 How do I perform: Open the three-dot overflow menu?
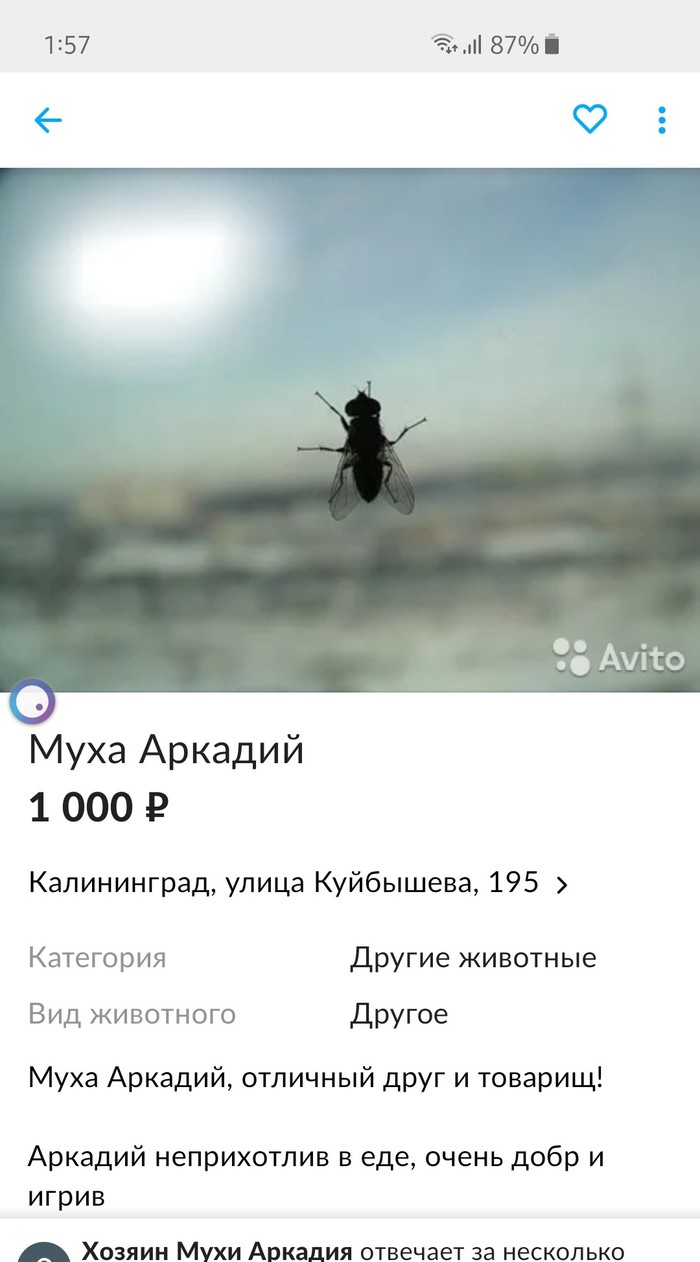(662, 120)
